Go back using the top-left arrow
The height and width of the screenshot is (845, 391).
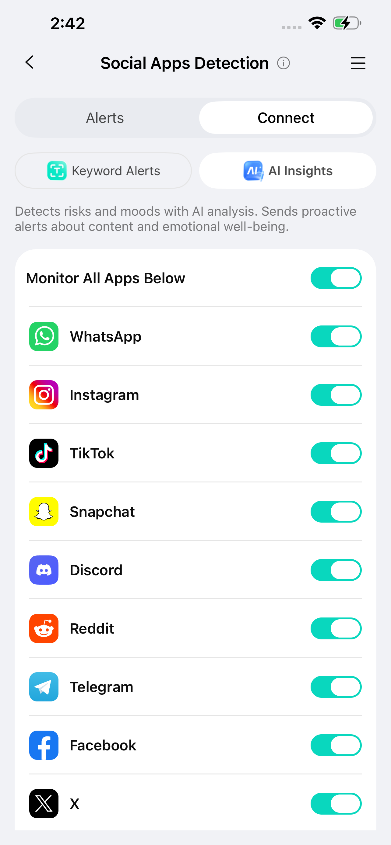30,63
